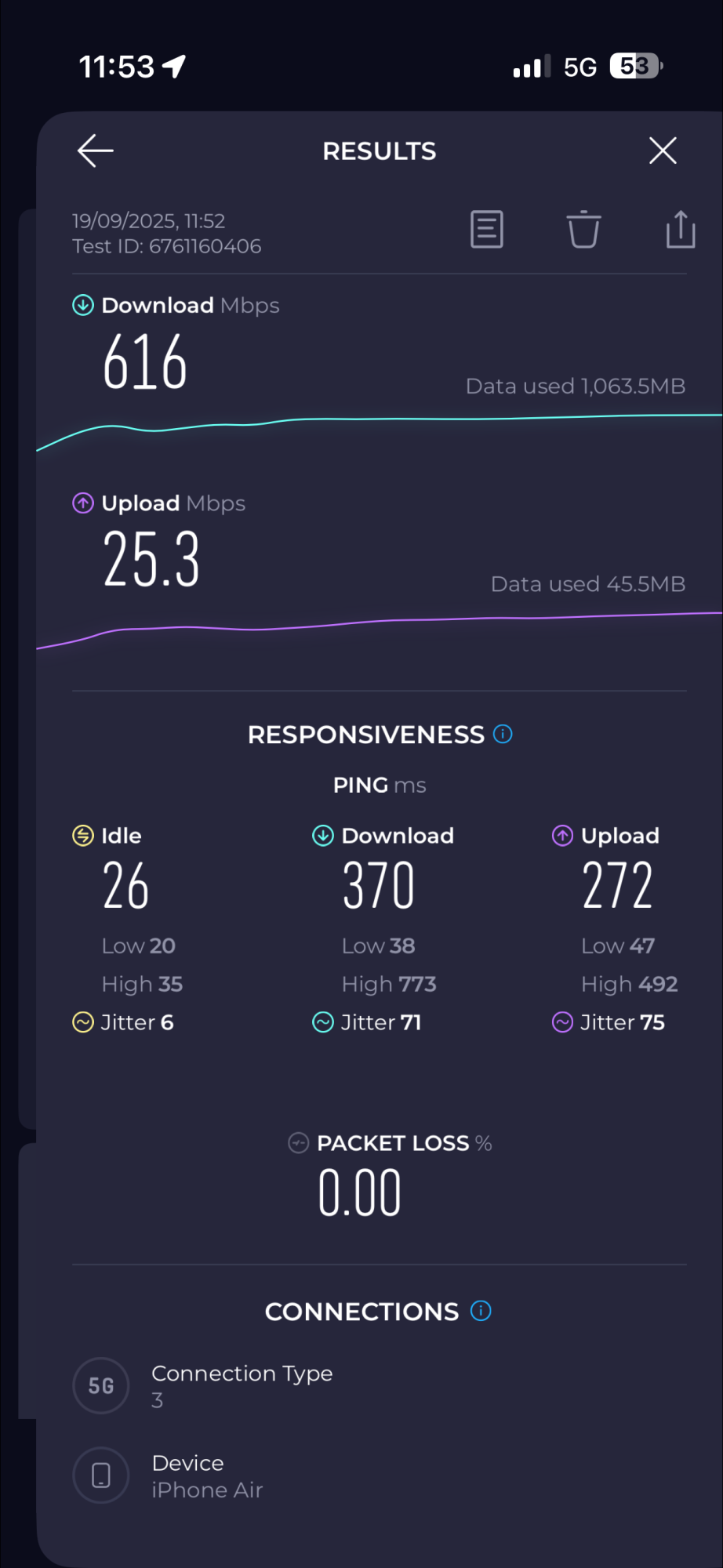The image size is (723, 1568).
Task: Open info about Responsiveness
Action: pyautogui.click(x=503, y=734)
